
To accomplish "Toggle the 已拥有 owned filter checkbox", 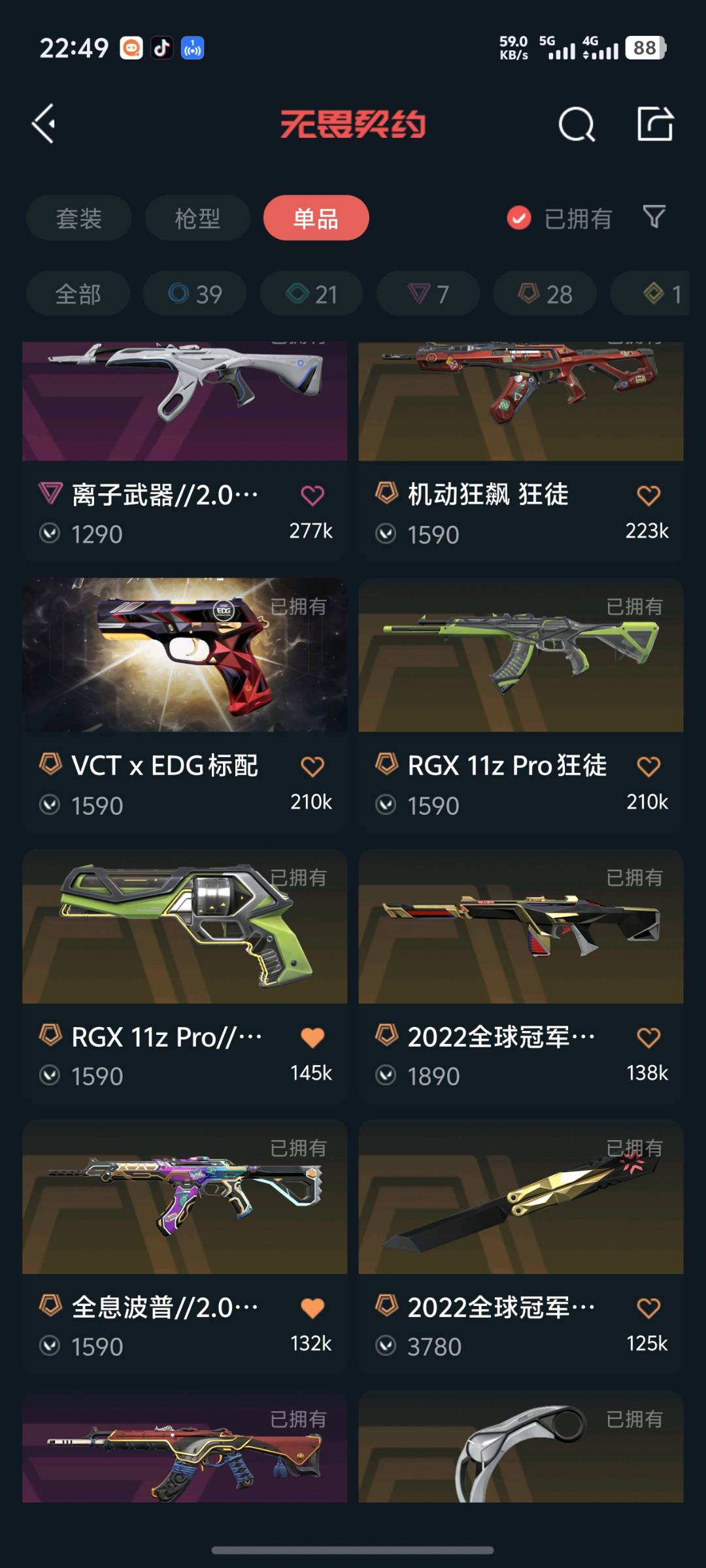I will pyautogui.click(x=520, y=218).
